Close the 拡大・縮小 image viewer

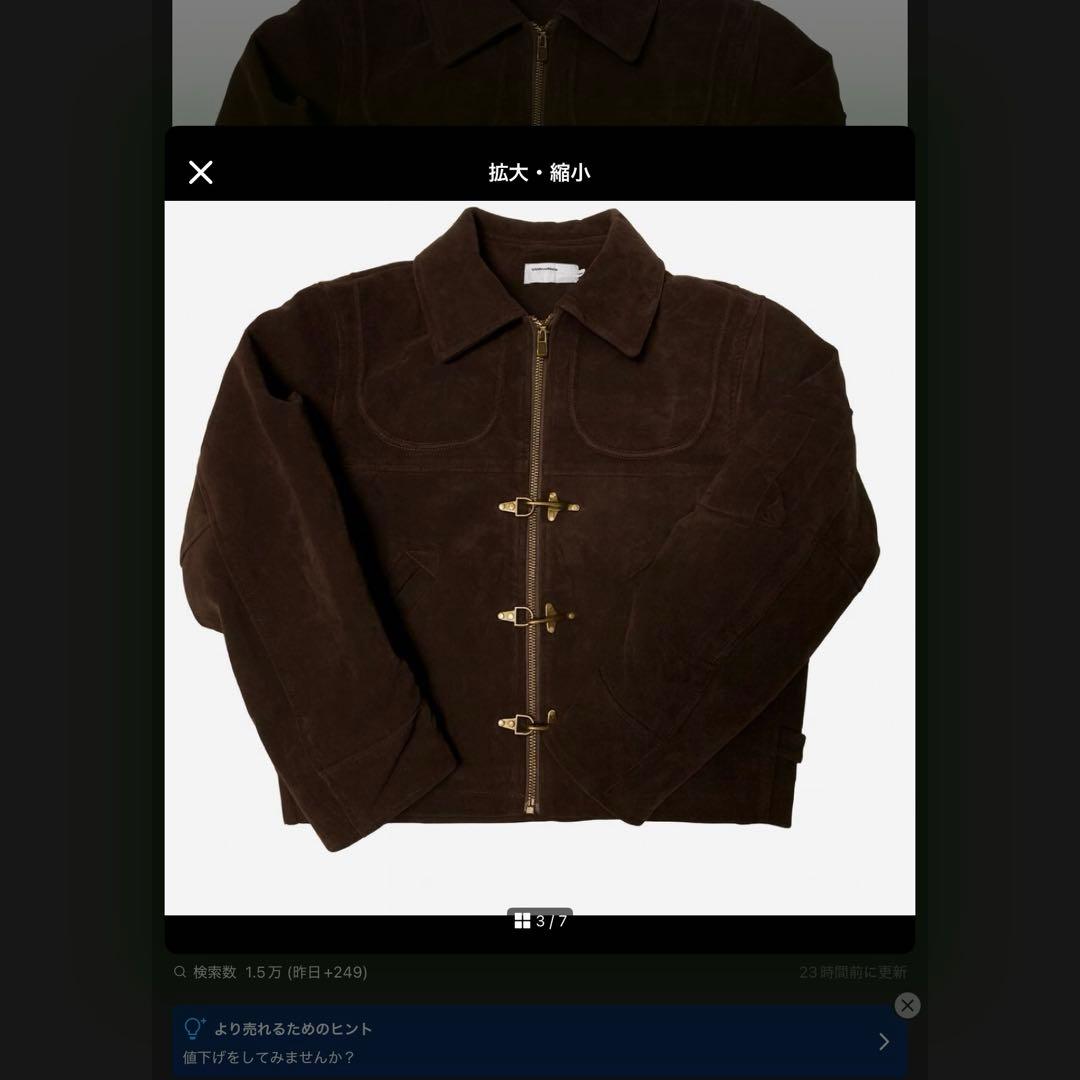pyautogui.click(x=201, y=173)
